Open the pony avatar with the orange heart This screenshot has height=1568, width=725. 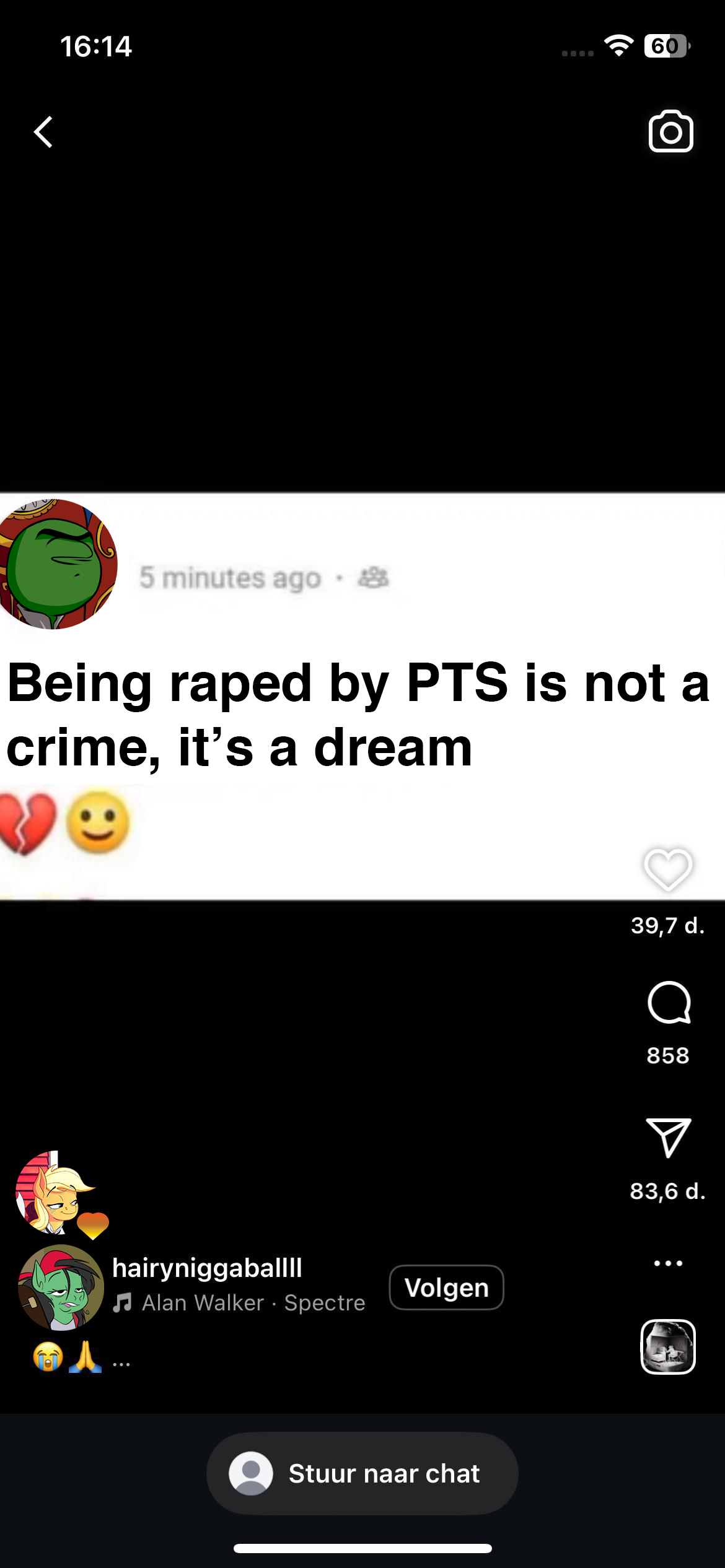pos(56,1192)
